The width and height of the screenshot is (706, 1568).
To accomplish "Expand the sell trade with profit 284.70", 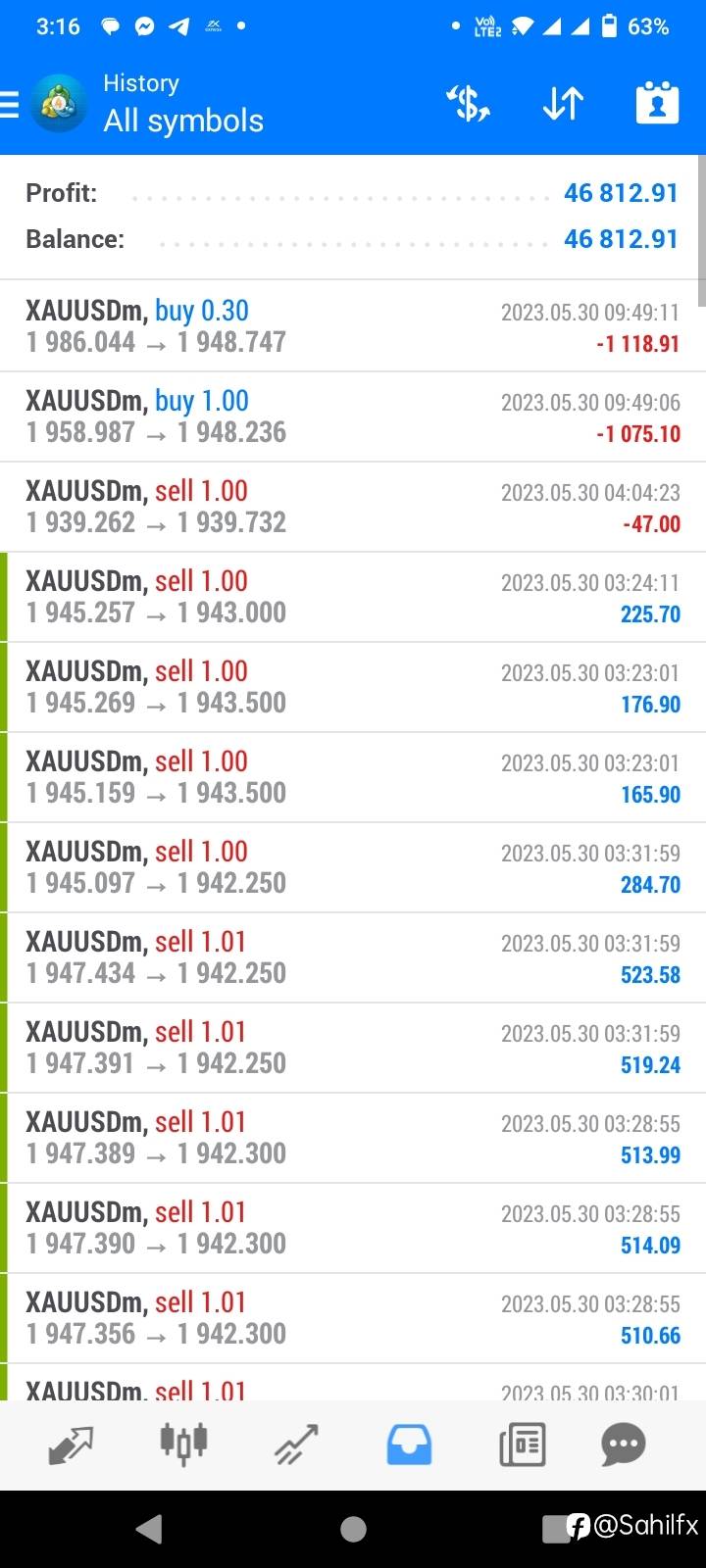I will pyautogui.click(x=353, y=867).
